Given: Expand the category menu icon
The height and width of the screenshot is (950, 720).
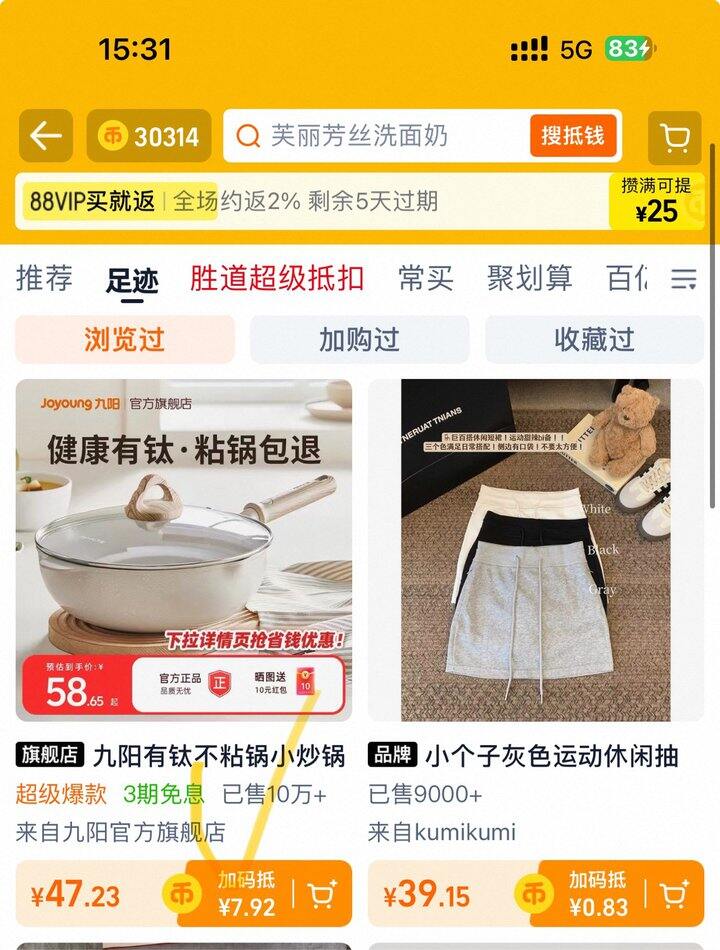Looking at the screenshot, I should click(x=684, y=279).
